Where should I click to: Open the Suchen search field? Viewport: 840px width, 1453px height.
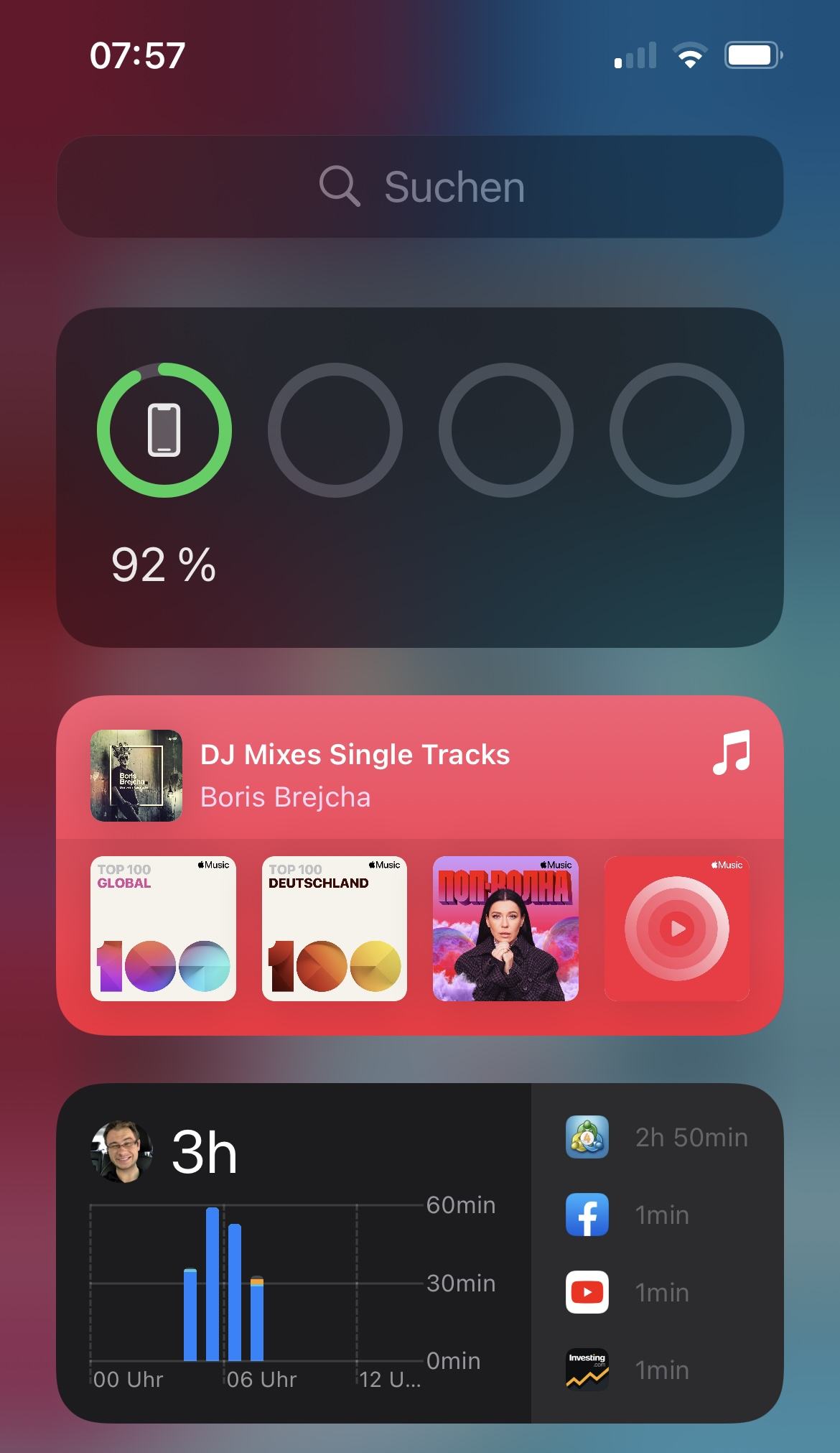click(x=420, y=187)
